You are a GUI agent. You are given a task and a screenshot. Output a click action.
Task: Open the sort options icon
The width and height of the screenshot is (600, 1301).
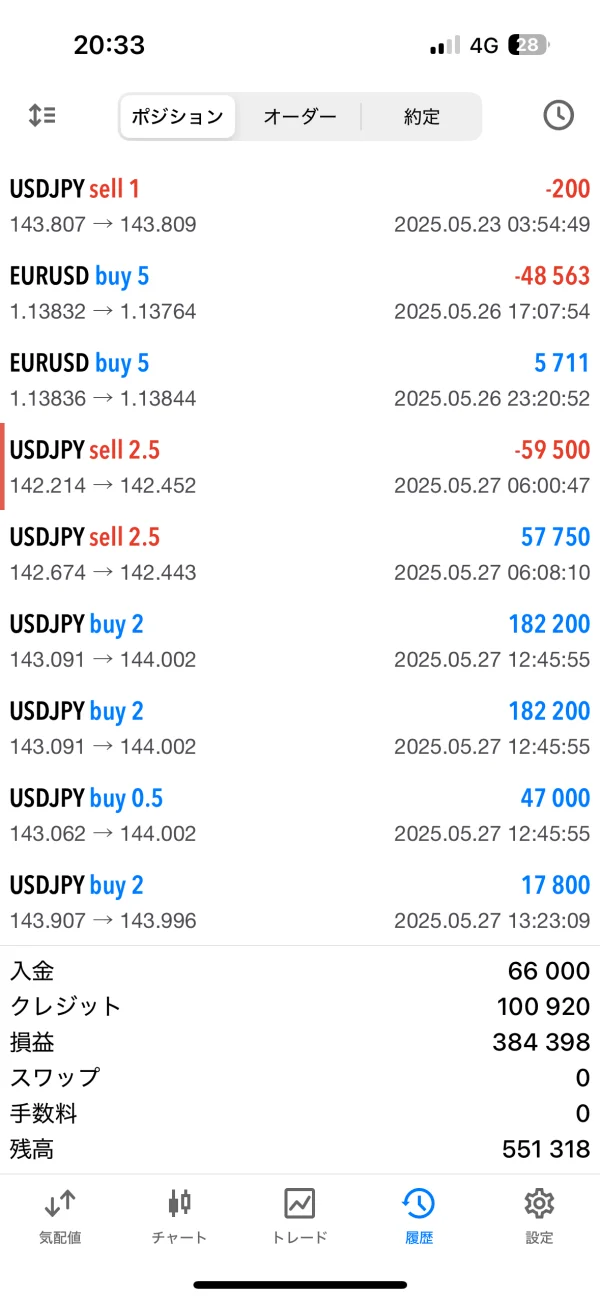point(42,115)
